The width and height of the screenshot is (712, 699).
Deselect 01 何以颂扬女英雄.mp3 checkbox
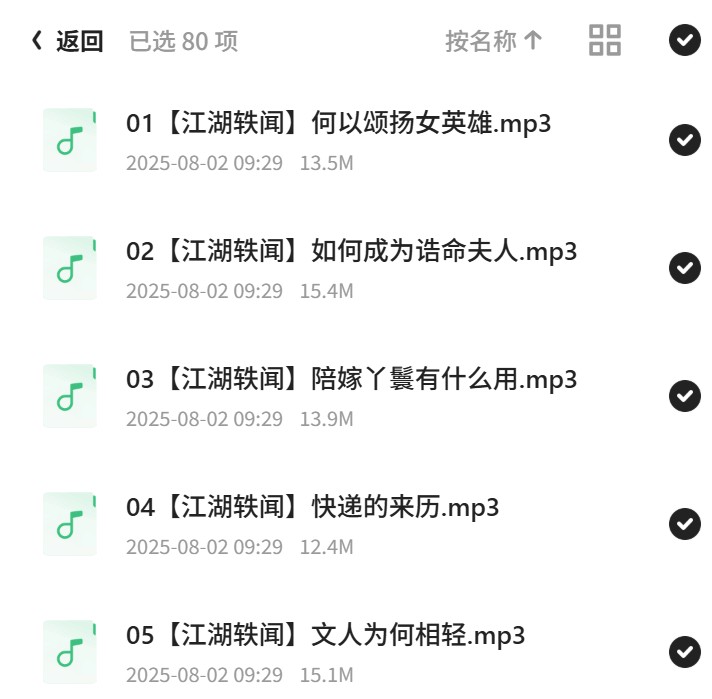pos(685,140)
